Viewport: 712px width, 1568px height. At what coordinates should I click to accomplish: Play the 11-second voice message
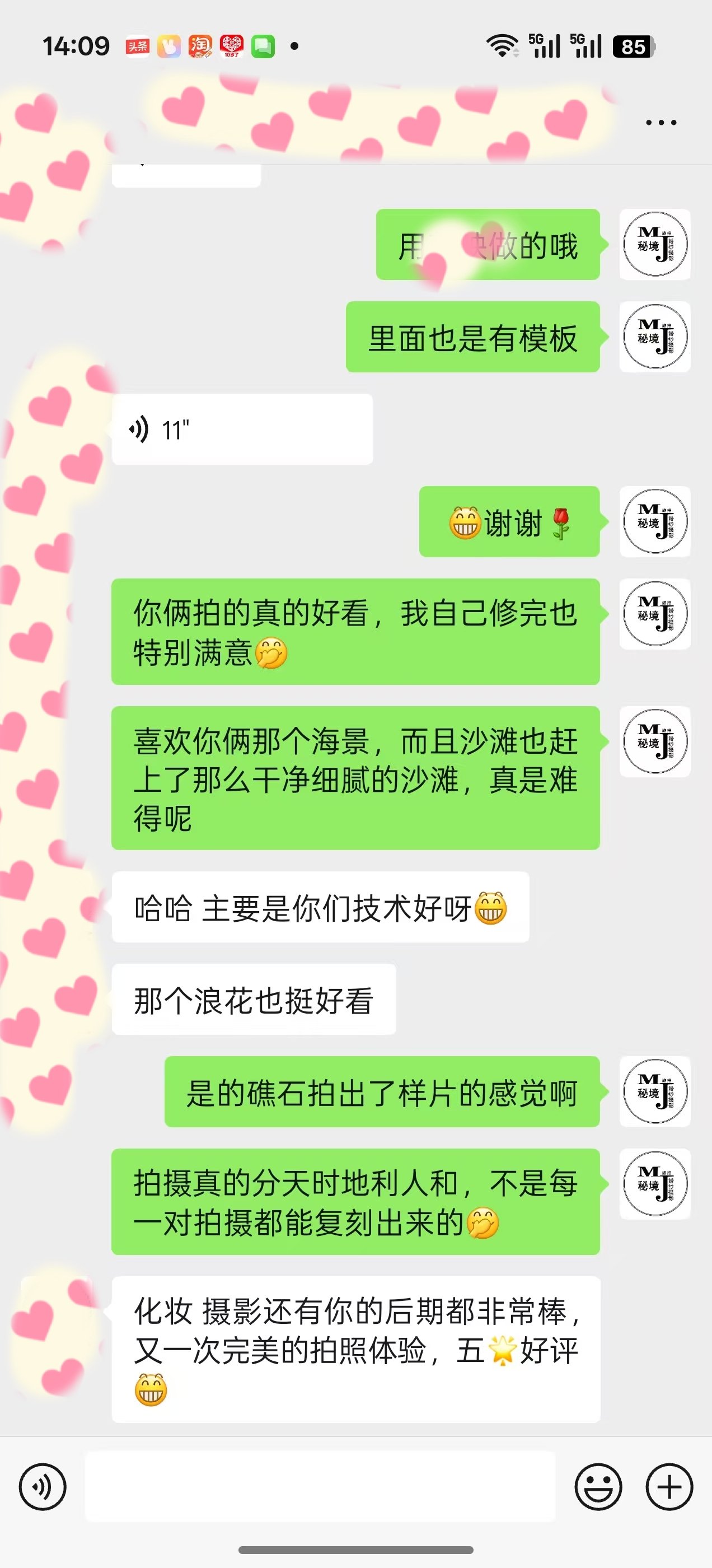pos(242,430)
